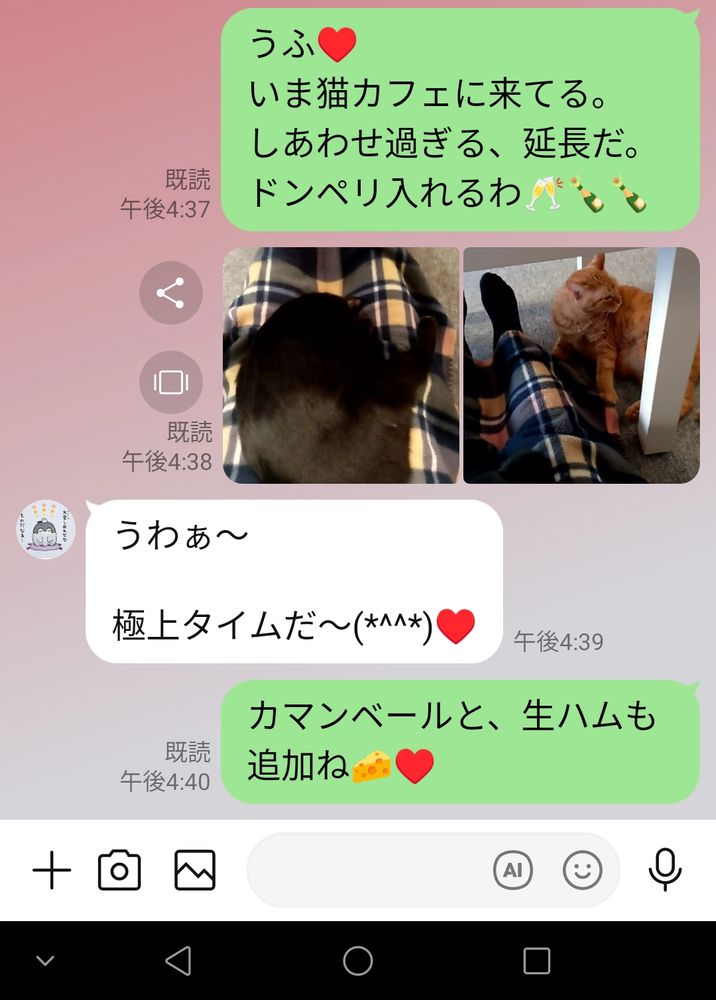
Task: Record a voice message with the microphone
Action: click(x=665, y=871)
